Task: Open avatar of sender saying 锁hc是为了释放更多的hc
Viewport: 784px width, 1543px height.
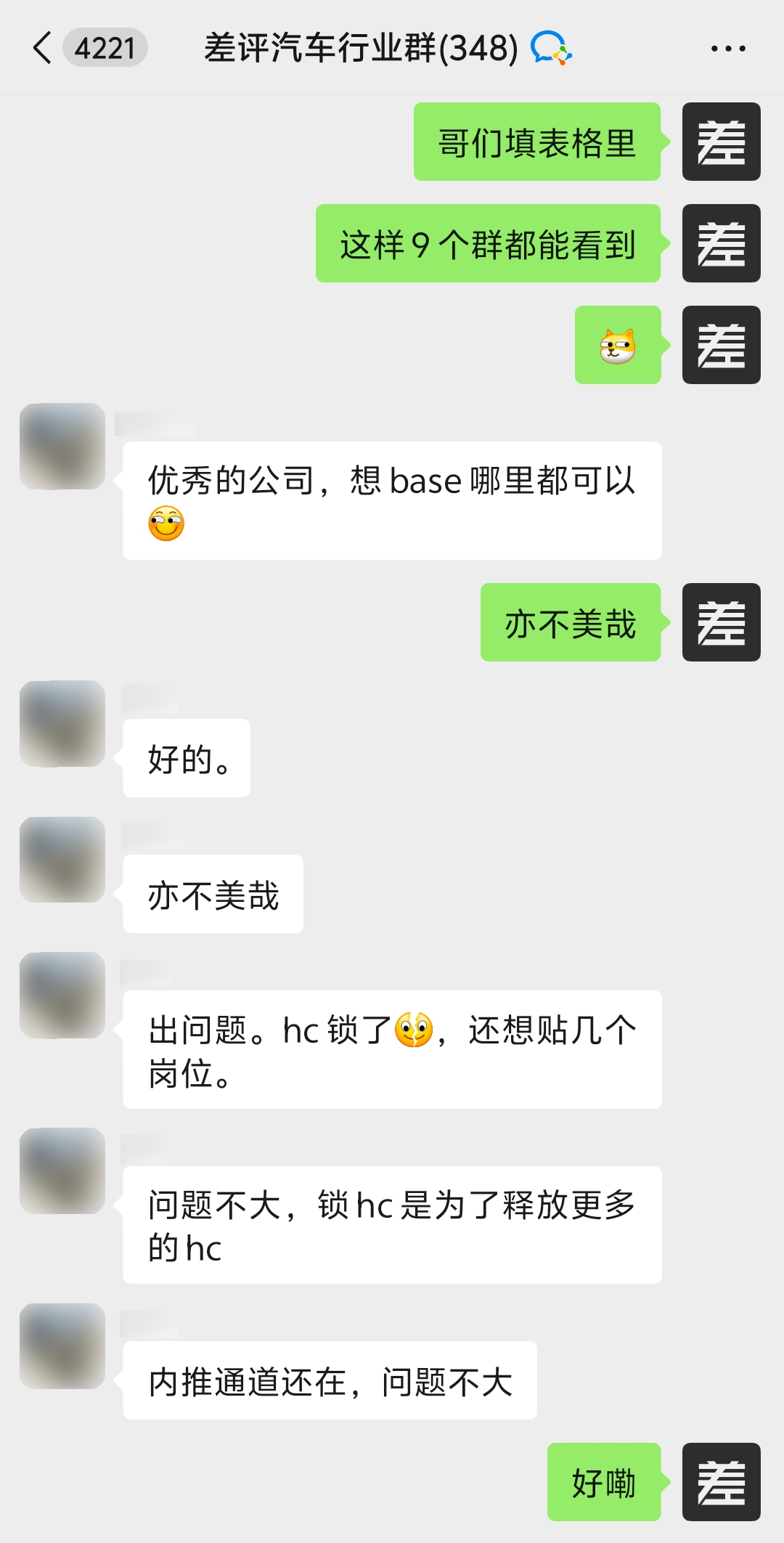Action: (62, 1171)
